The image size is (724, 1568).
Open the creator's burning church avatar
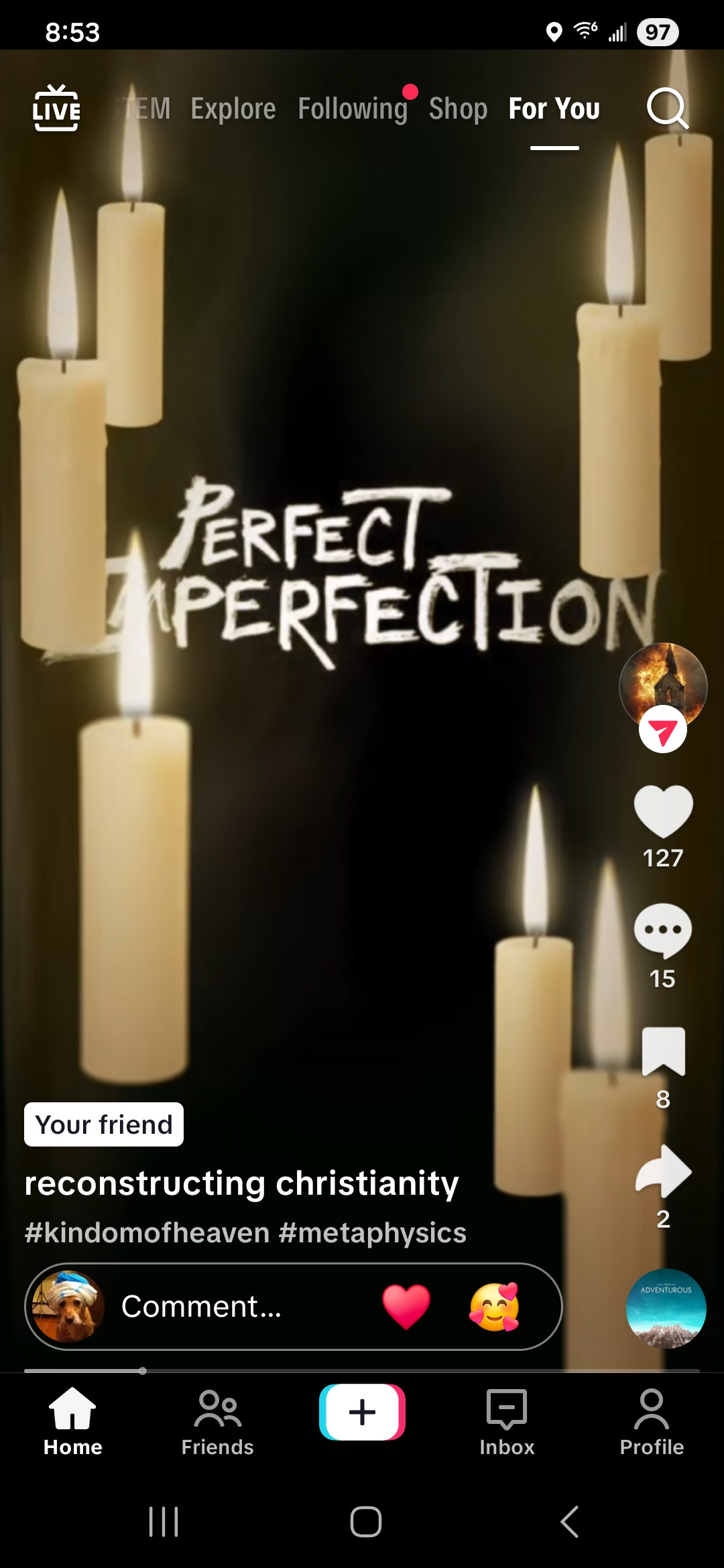click(x=662, y=683)
